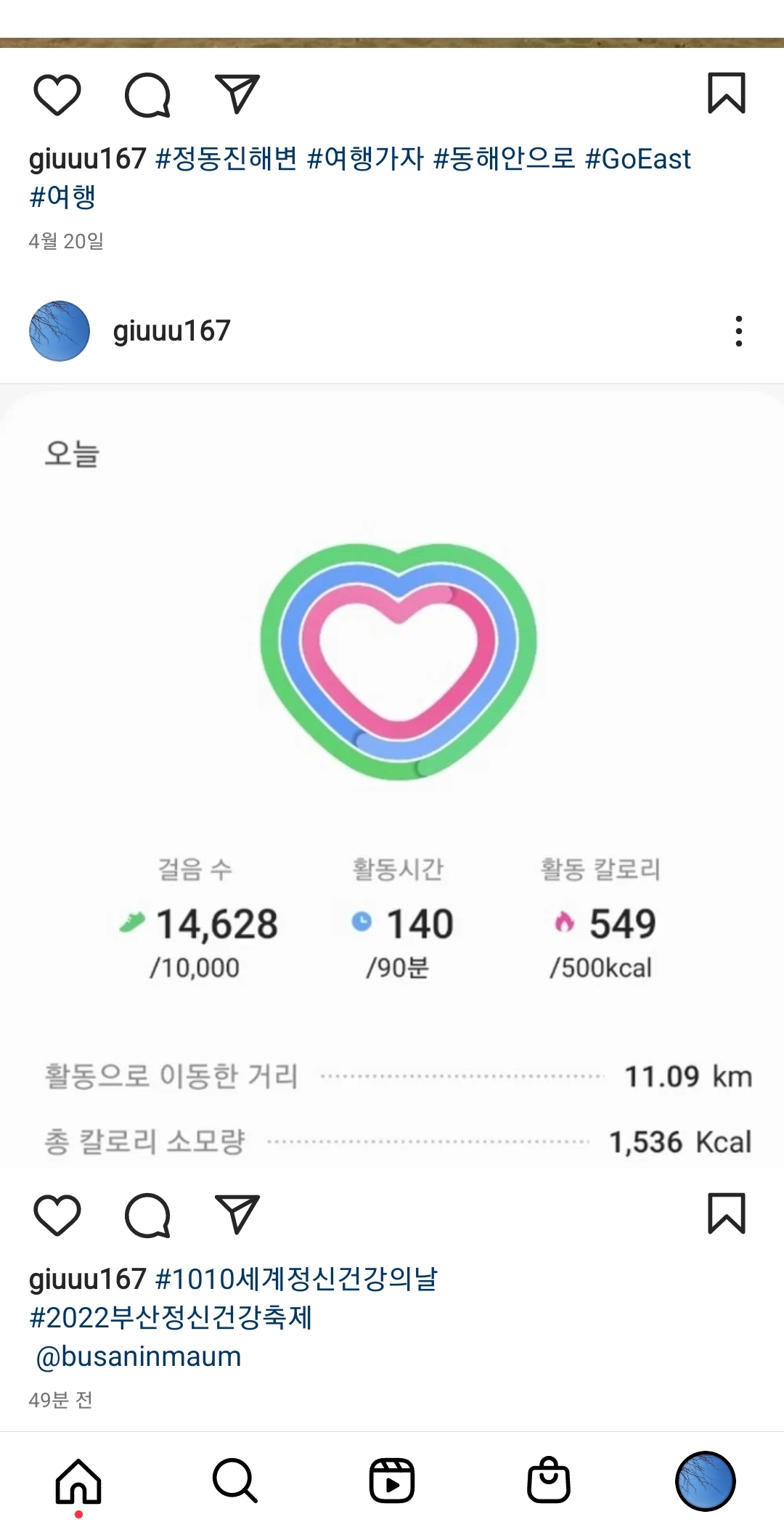This screenshot has width=784, height=1530.
Task: Go to the Home feed tab
Action: tap(78, 1481)
